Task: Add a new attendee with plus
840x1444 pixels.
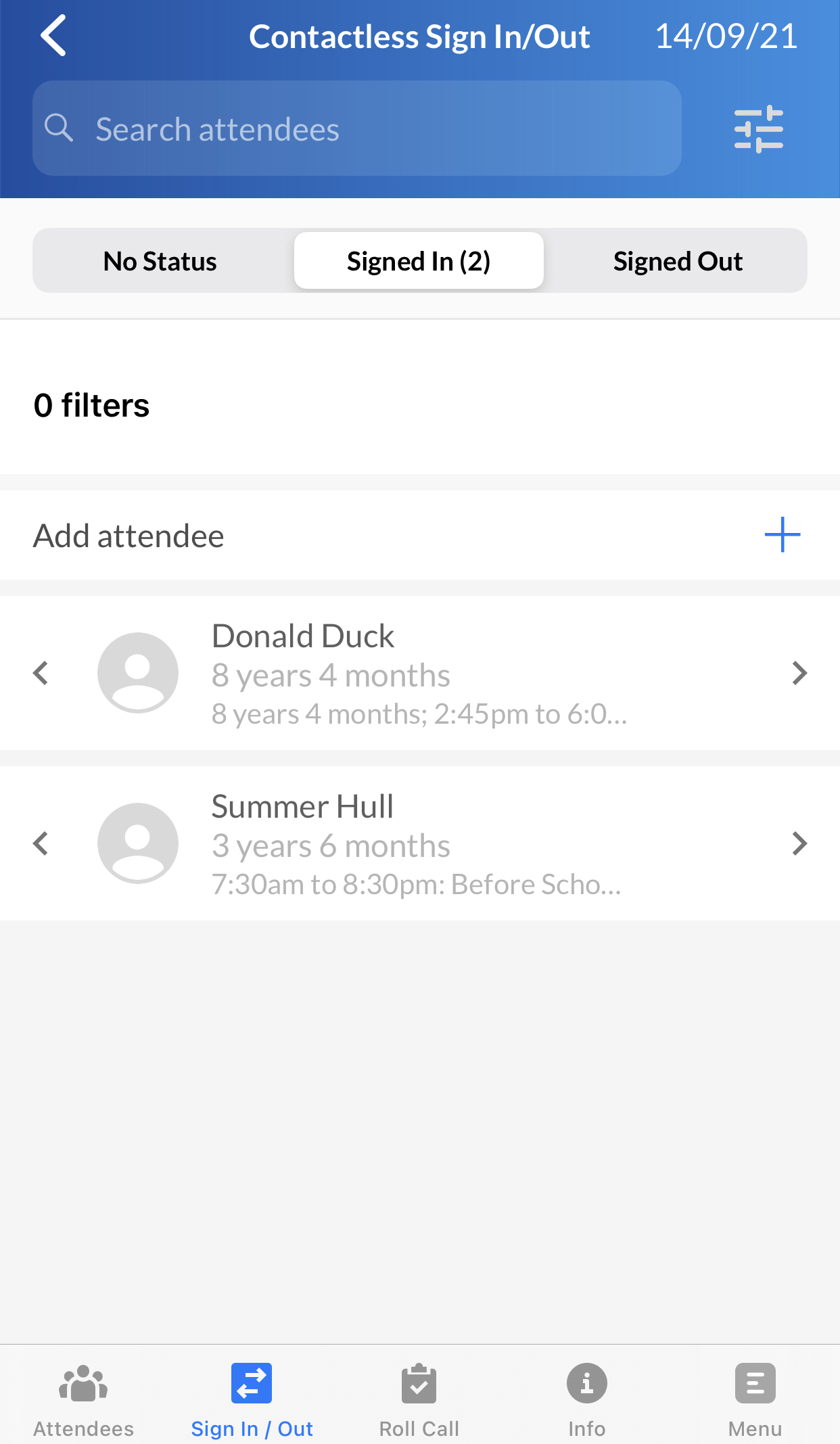Action: tap(783, 535)
